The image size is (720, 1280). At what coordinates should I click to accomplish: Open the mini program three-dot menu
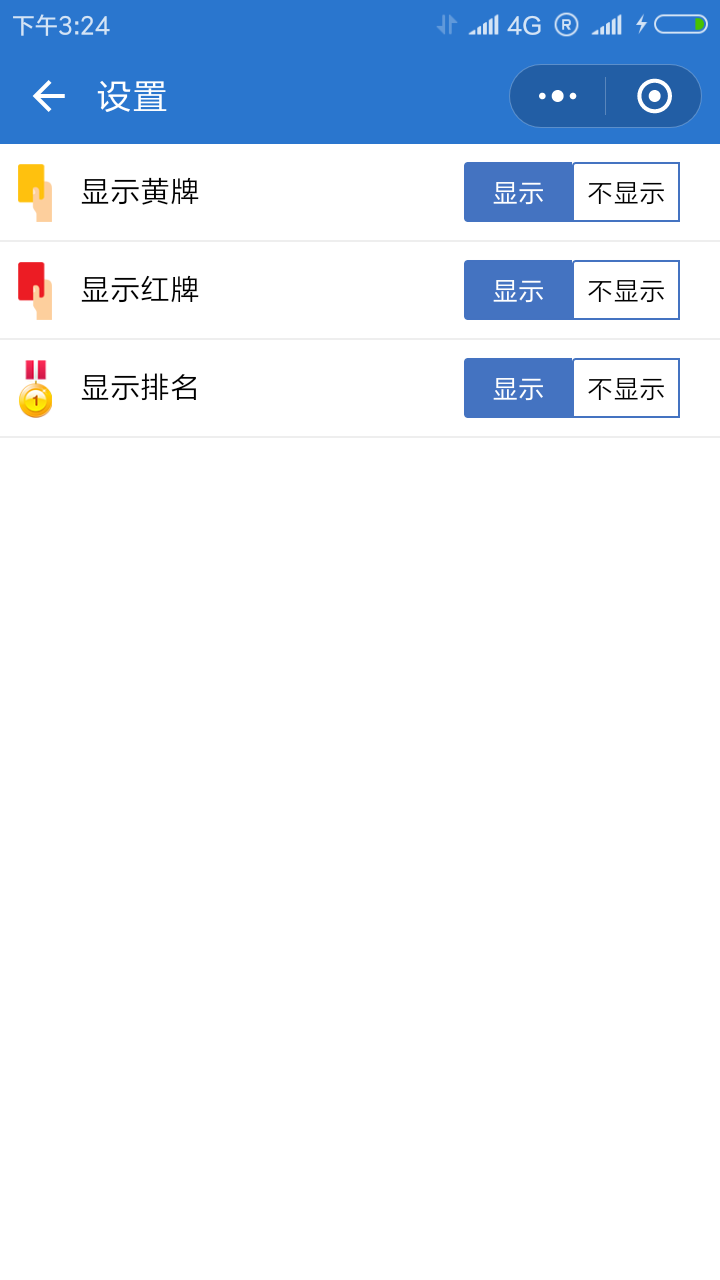coord(558,96)
